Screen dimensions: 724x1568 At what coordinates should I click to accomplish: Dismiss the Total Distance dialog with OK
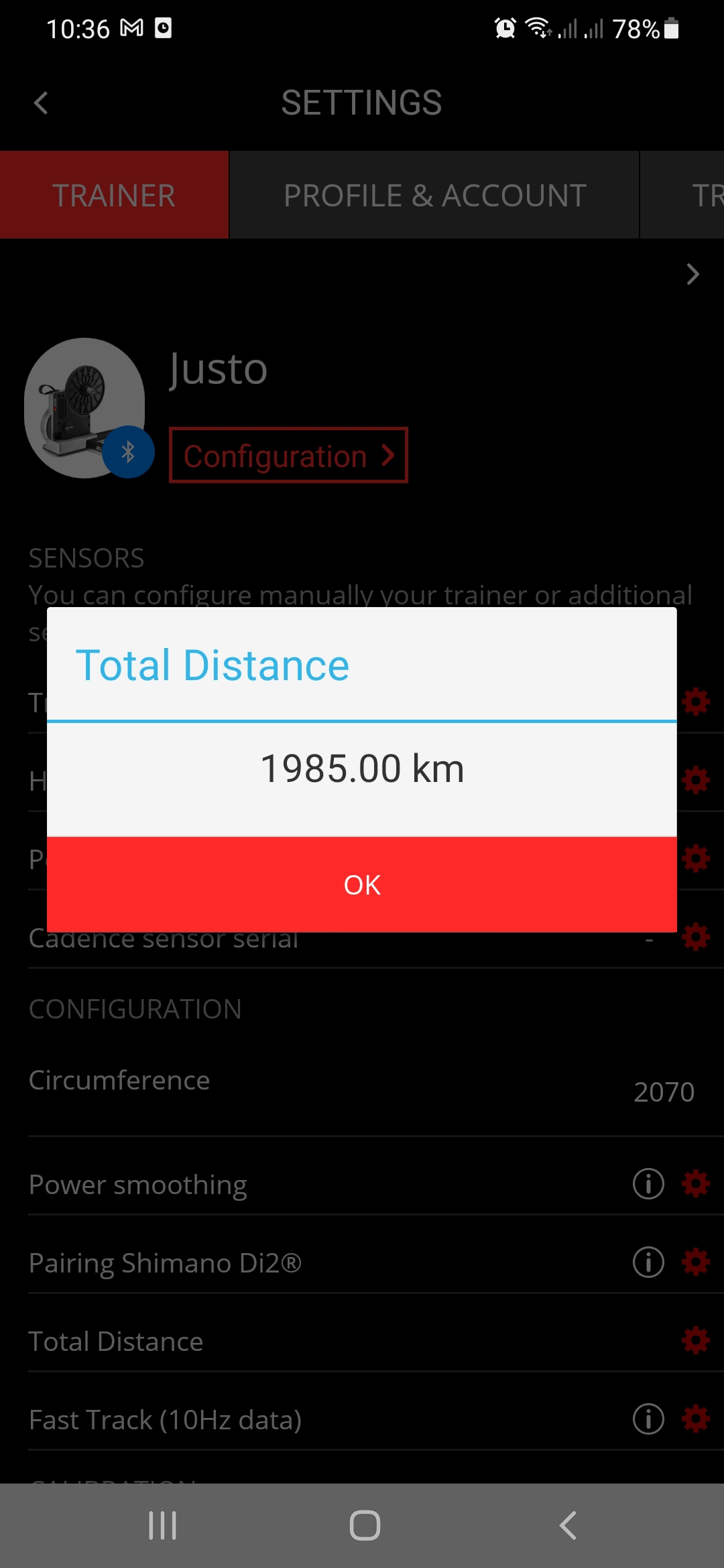362,883
